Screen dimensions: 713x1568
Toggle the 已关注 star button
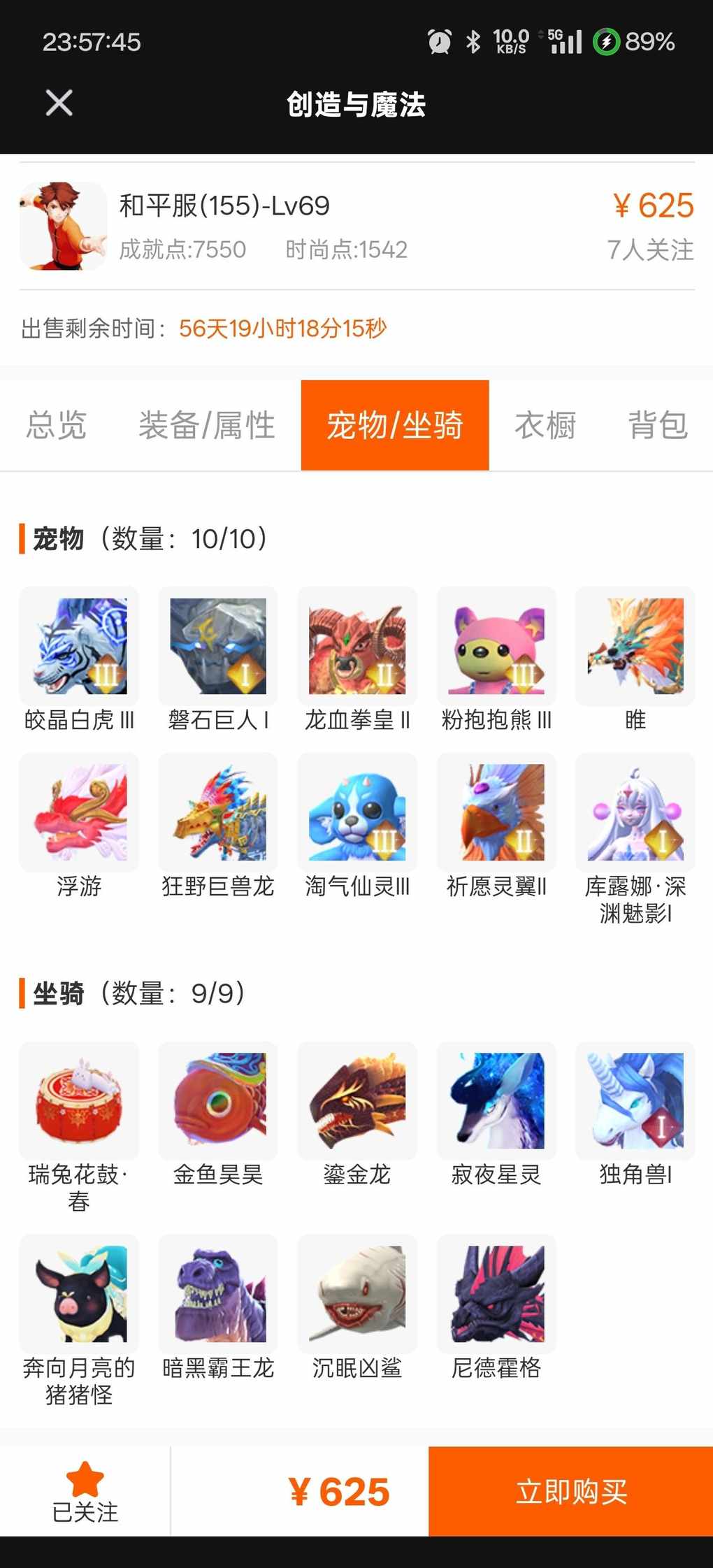(x=85, y=1491)
